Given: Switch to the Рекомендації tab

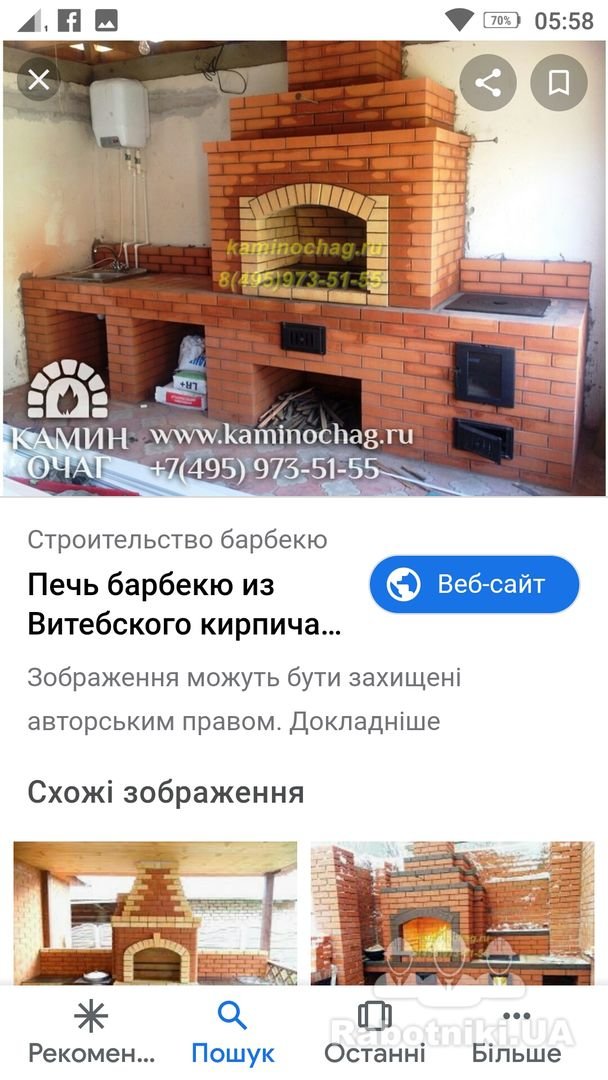Looking at the screenshot, I should point(92,1032).
